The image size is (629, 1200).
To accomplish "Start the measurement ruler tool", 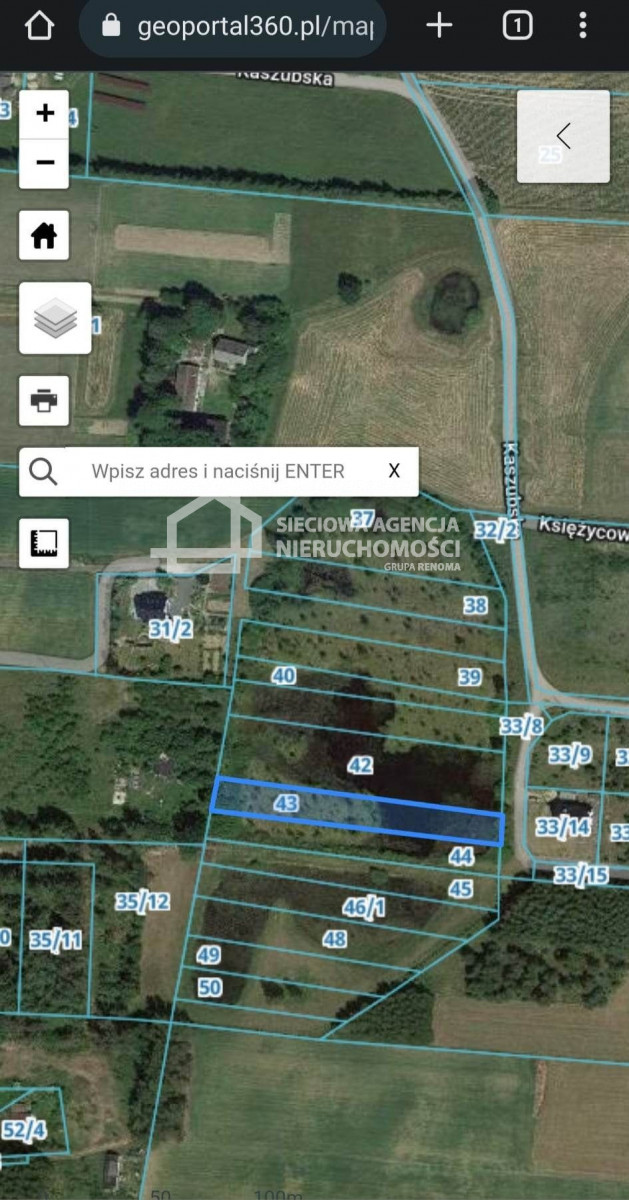I will [44, 543].
